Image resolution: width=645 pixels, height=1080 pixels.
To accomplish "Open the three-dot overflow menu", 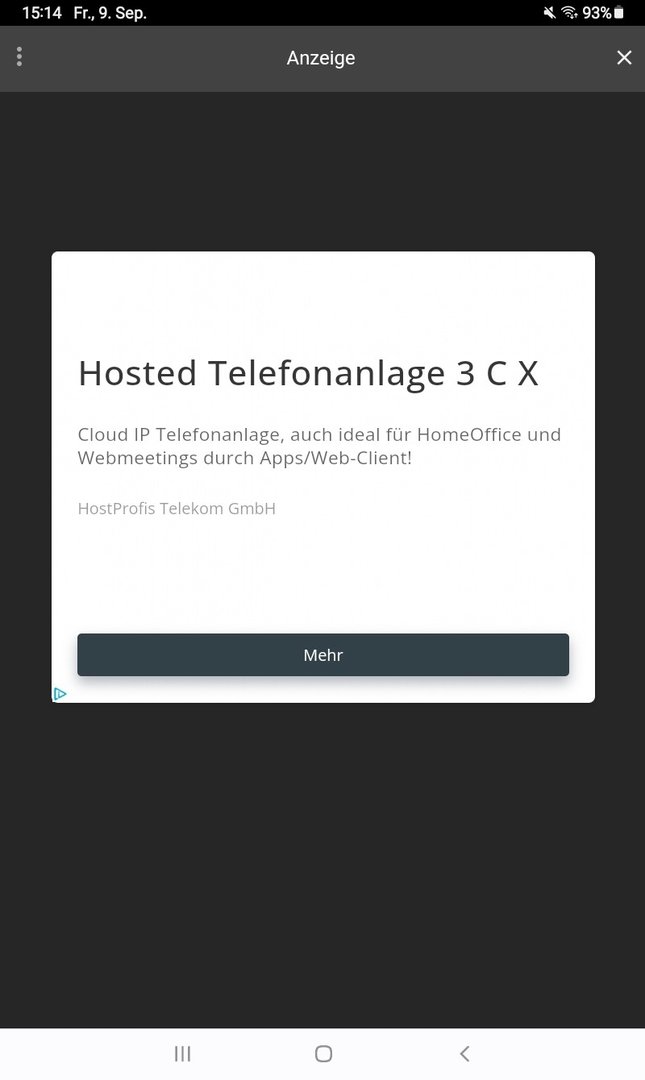I will tap(19, 57).
